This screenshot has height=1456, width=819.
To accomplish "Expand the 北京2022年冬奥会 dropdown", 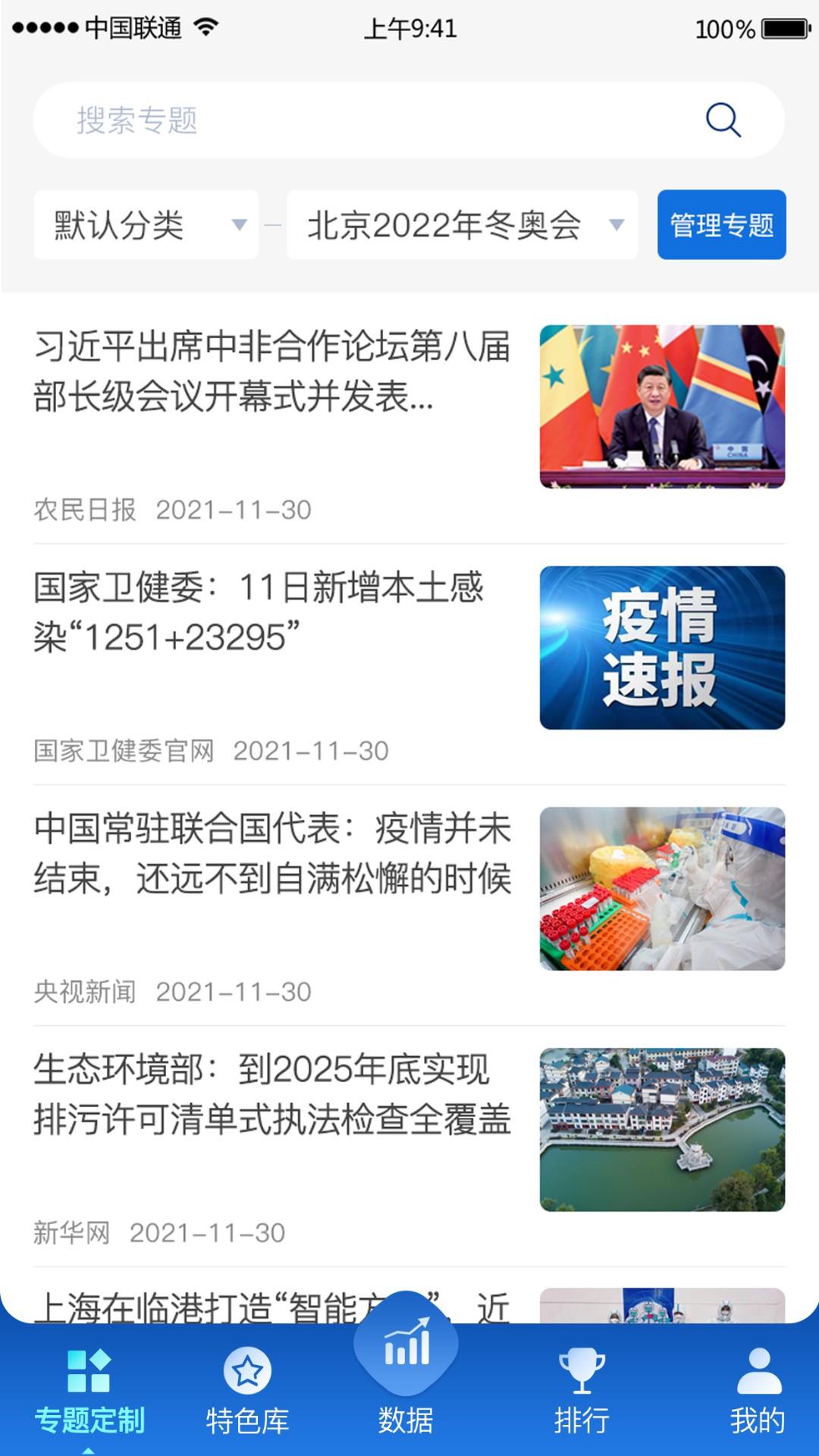I will click(463, 225).
